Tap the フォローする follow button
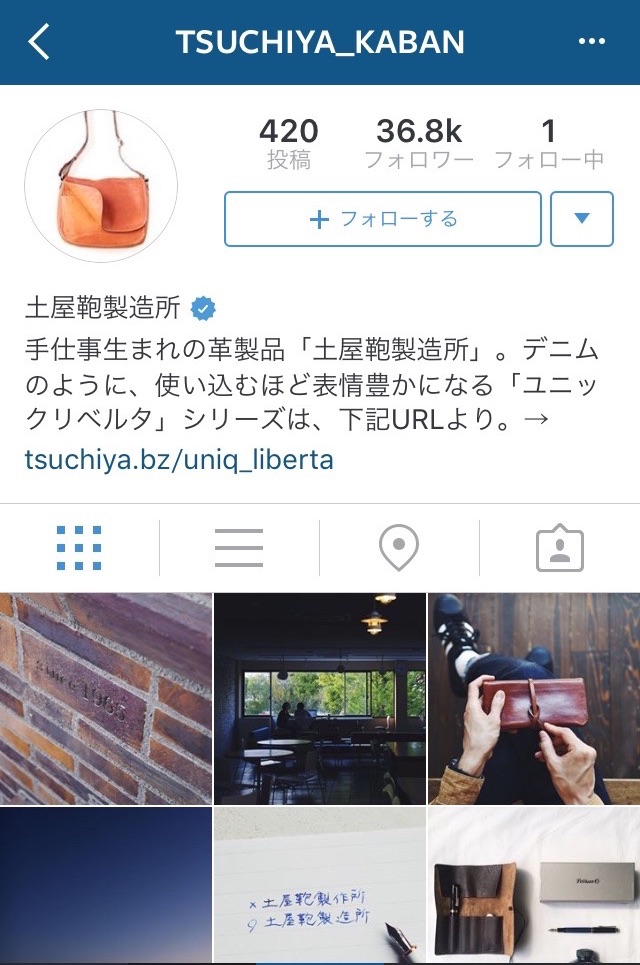 coord(383,219)
